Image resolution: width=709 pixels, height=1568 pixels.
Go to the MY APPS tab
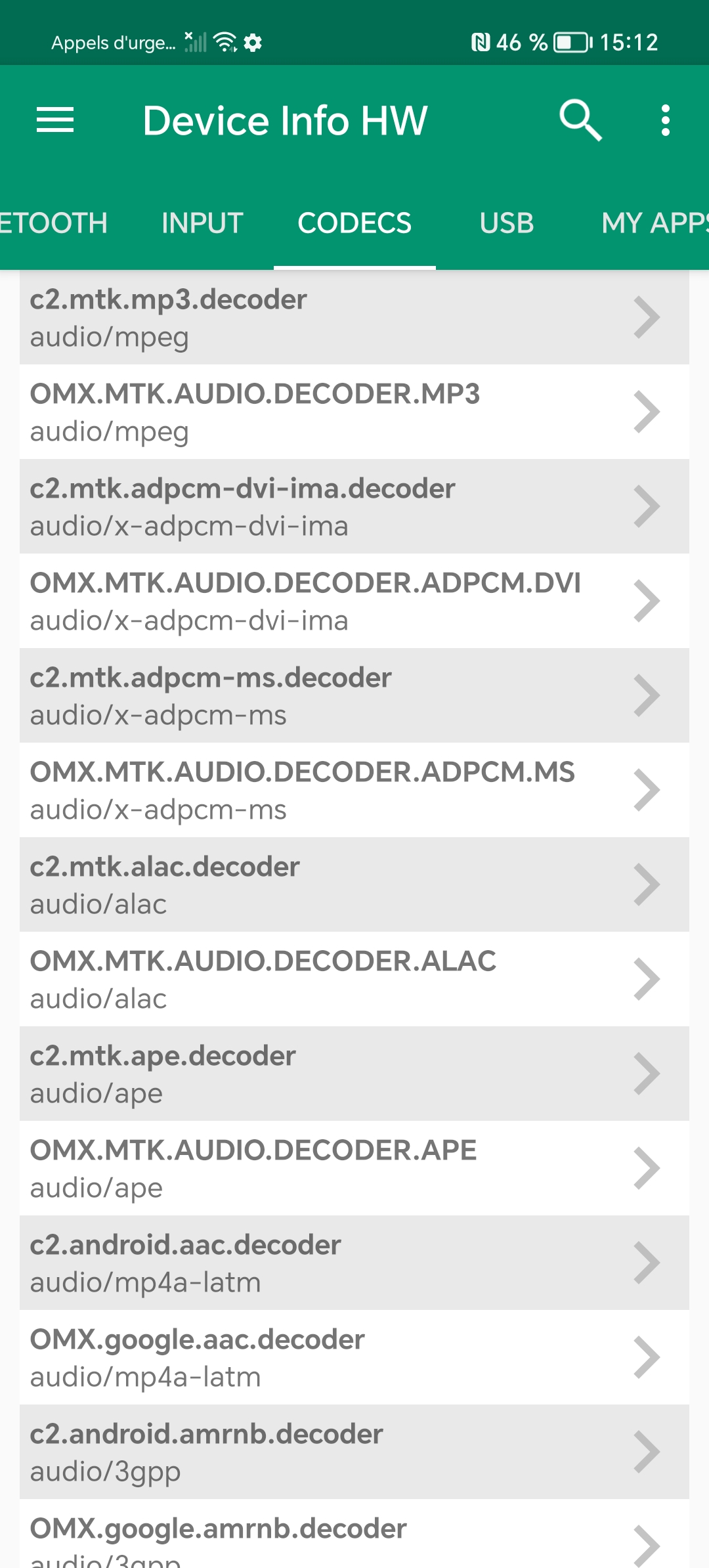point(654,223)
